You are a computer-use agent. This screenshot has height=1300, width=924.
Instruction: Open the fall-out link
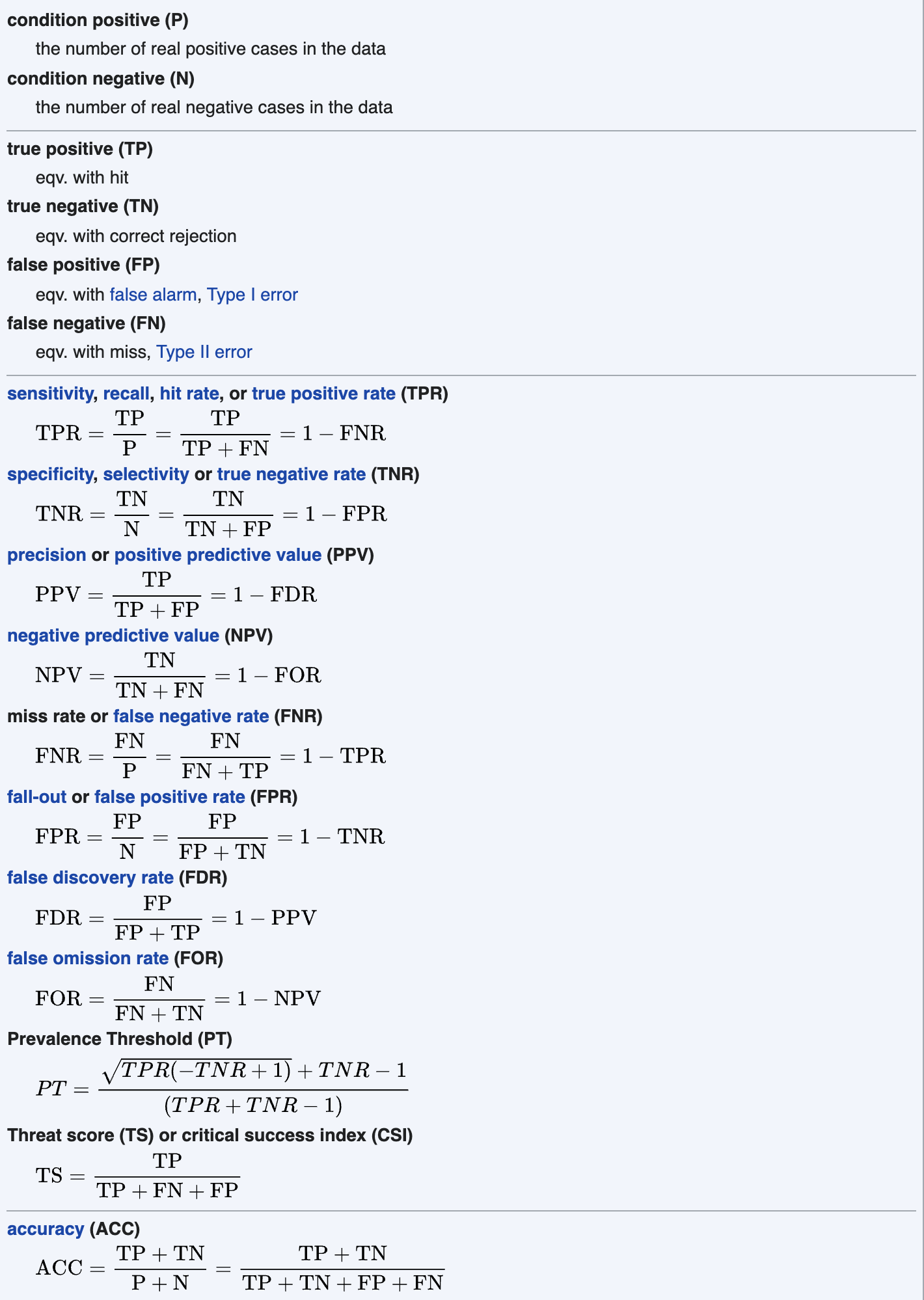pyautogui.click(x=36, y=797)
